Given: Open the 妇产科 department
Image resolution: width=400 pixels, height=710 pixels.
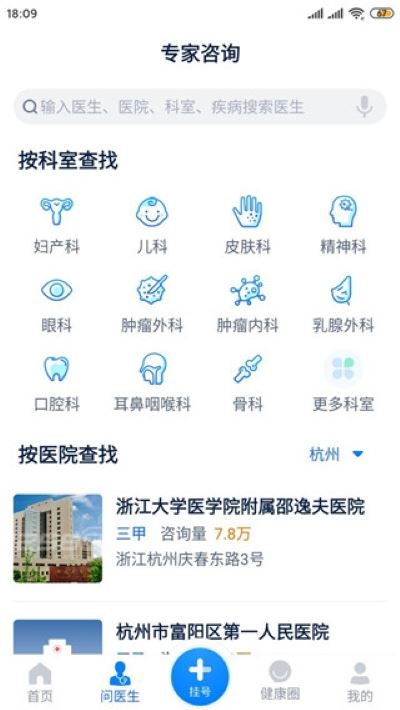Looking at the screenshot, I should click(57, 225).
